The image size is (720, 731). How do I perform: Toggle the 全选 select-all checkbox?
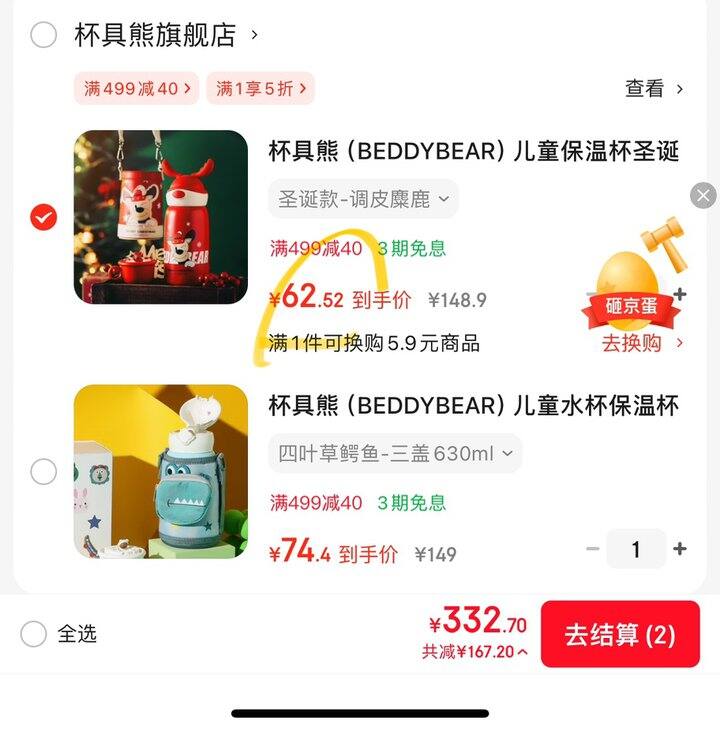coord(34,634)
